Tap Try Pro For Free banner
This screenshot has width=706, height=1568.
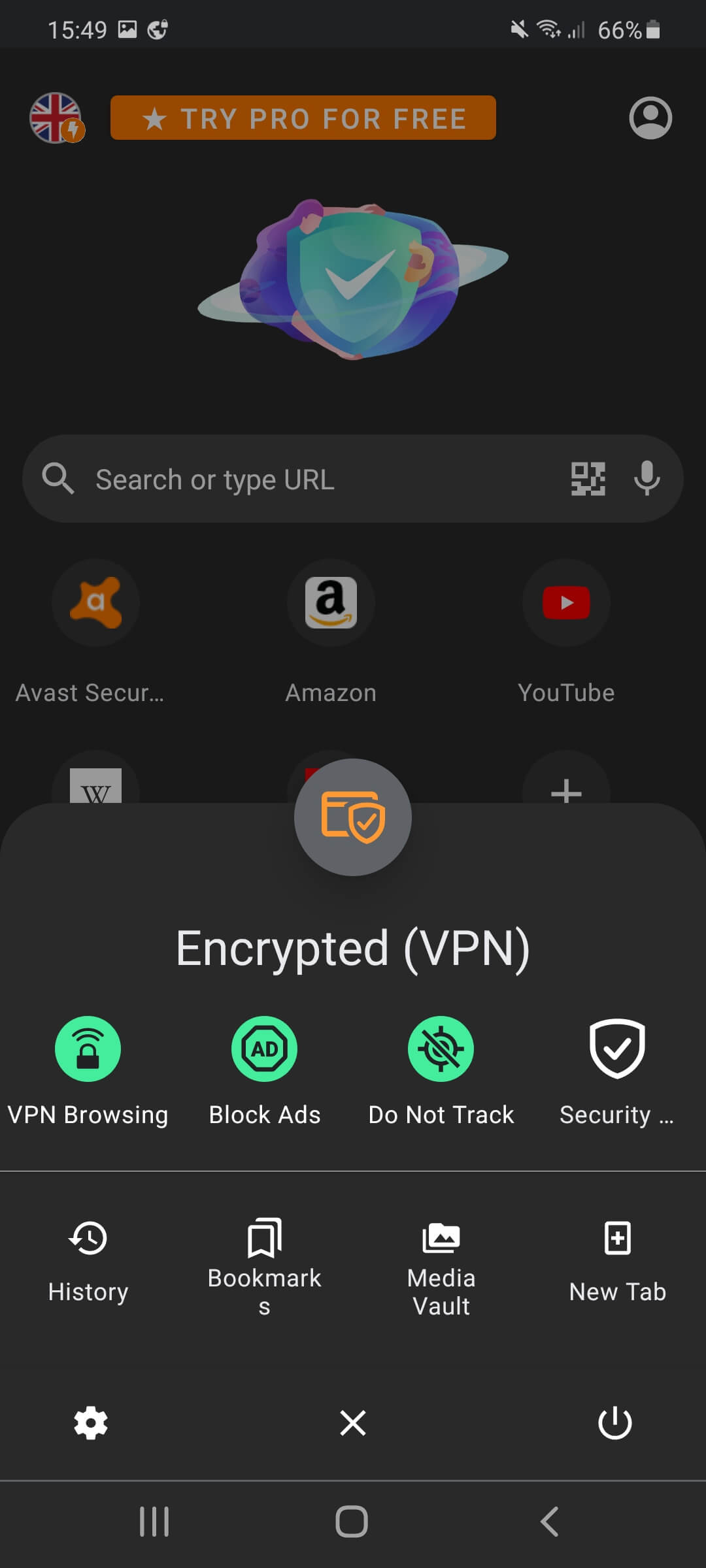(303, 118)
